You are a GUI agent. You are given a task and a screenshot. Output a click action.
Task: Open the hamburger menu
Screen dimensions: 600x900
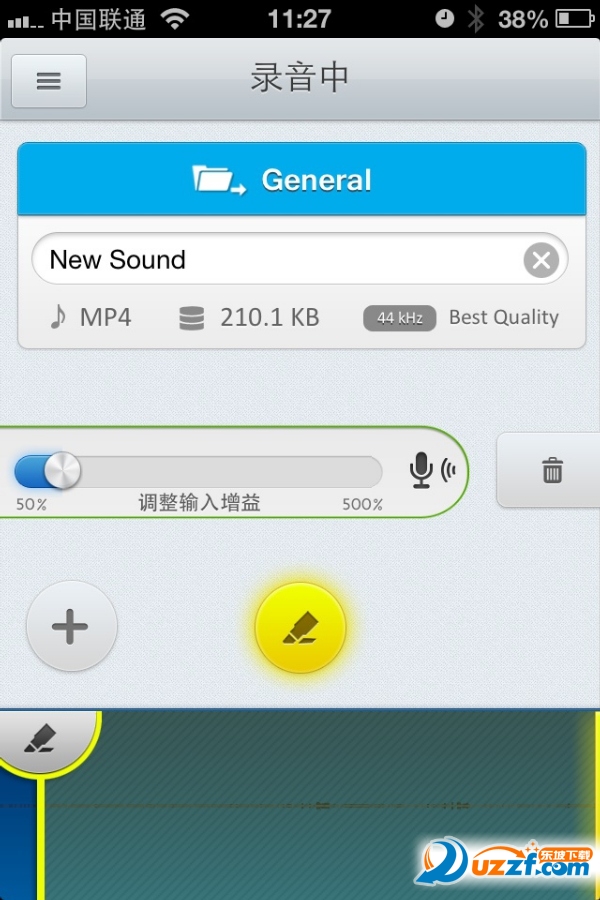point(48,81)
